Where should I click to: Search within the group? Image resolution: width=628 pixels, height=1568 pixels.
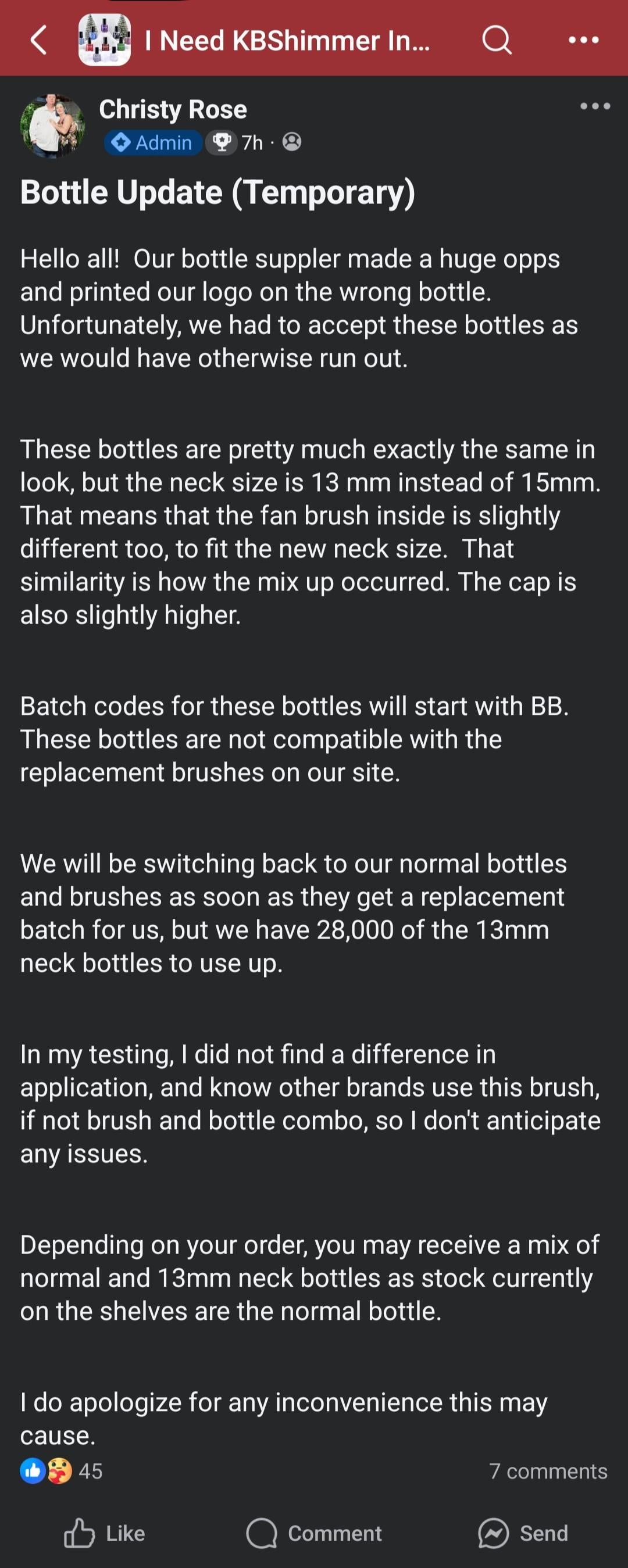tap(497, 41)
